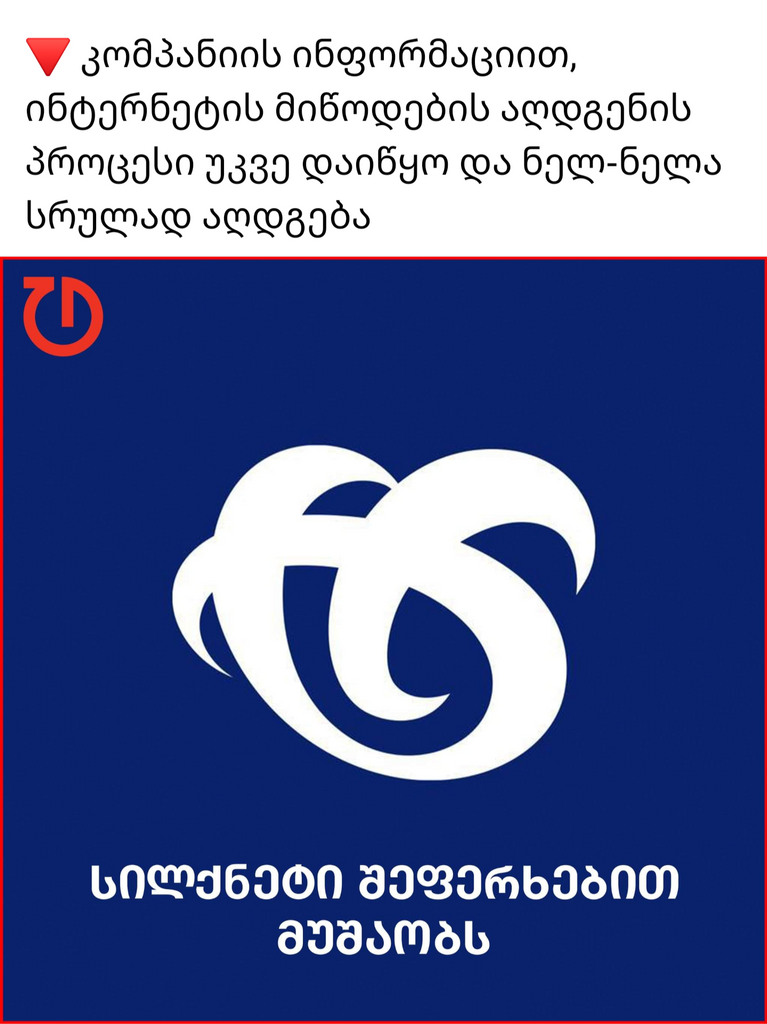This screenshot has height=1024, width=767.
Task: Open the Silknet outage news image
Action: 383,640
